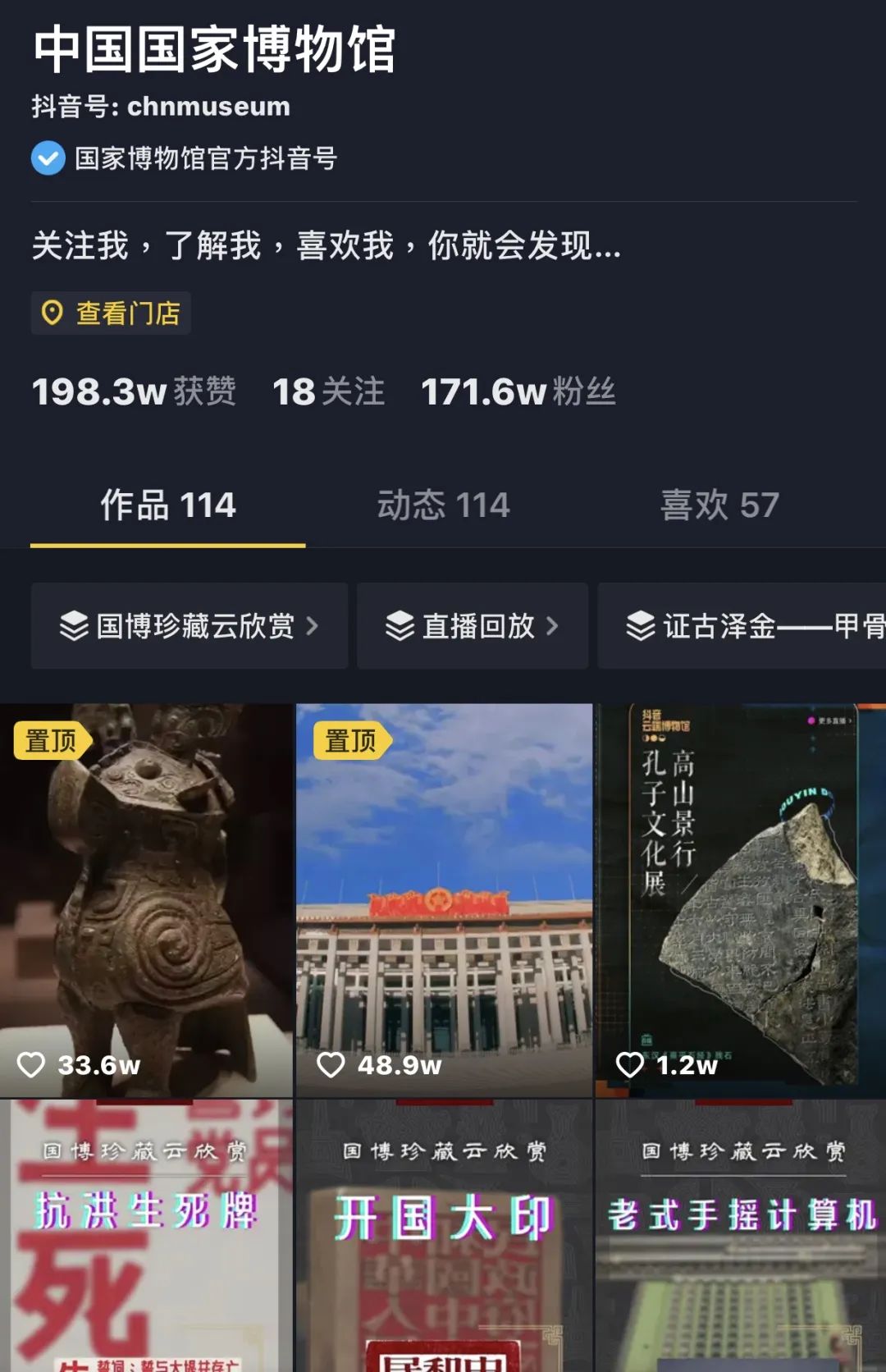Image resolution: width=886 pixels, height=1372 pixels.
Task: Play pinned museum building video with 48.9w likes
Action: point(444,899)
